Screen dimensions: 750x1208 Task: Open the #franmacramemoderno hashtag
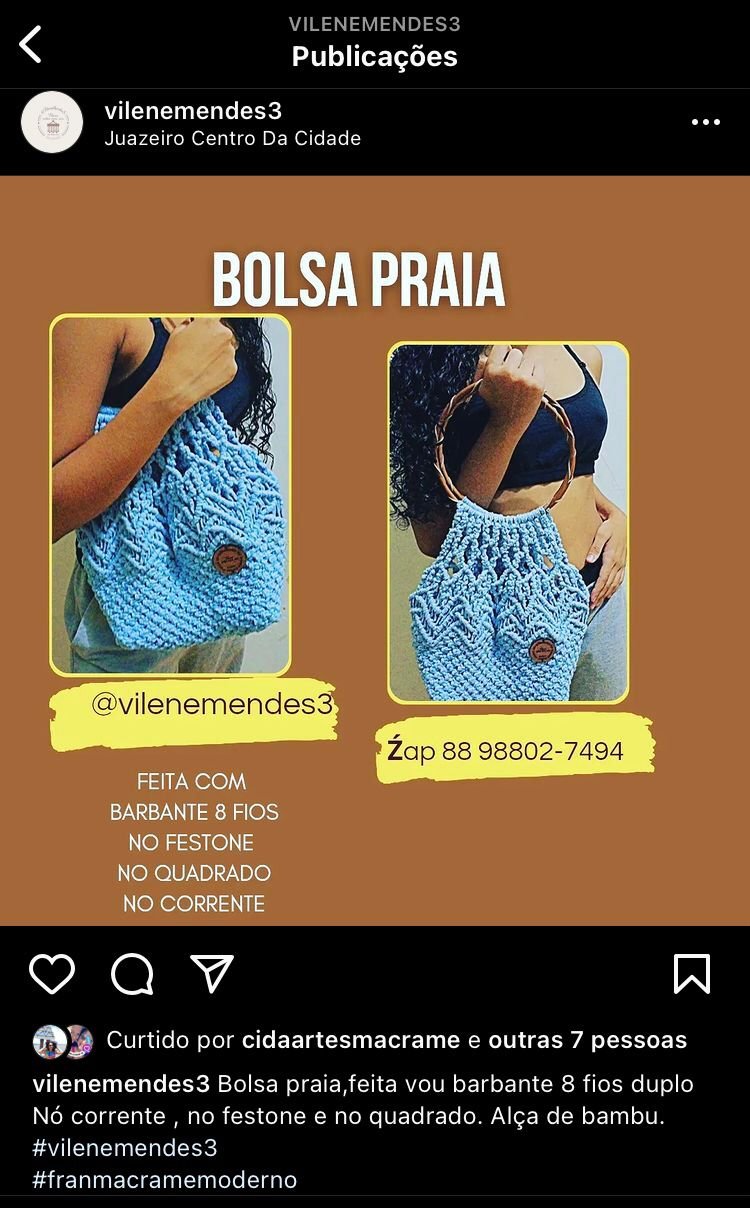pyautogui.click(x=165, y=1179)
